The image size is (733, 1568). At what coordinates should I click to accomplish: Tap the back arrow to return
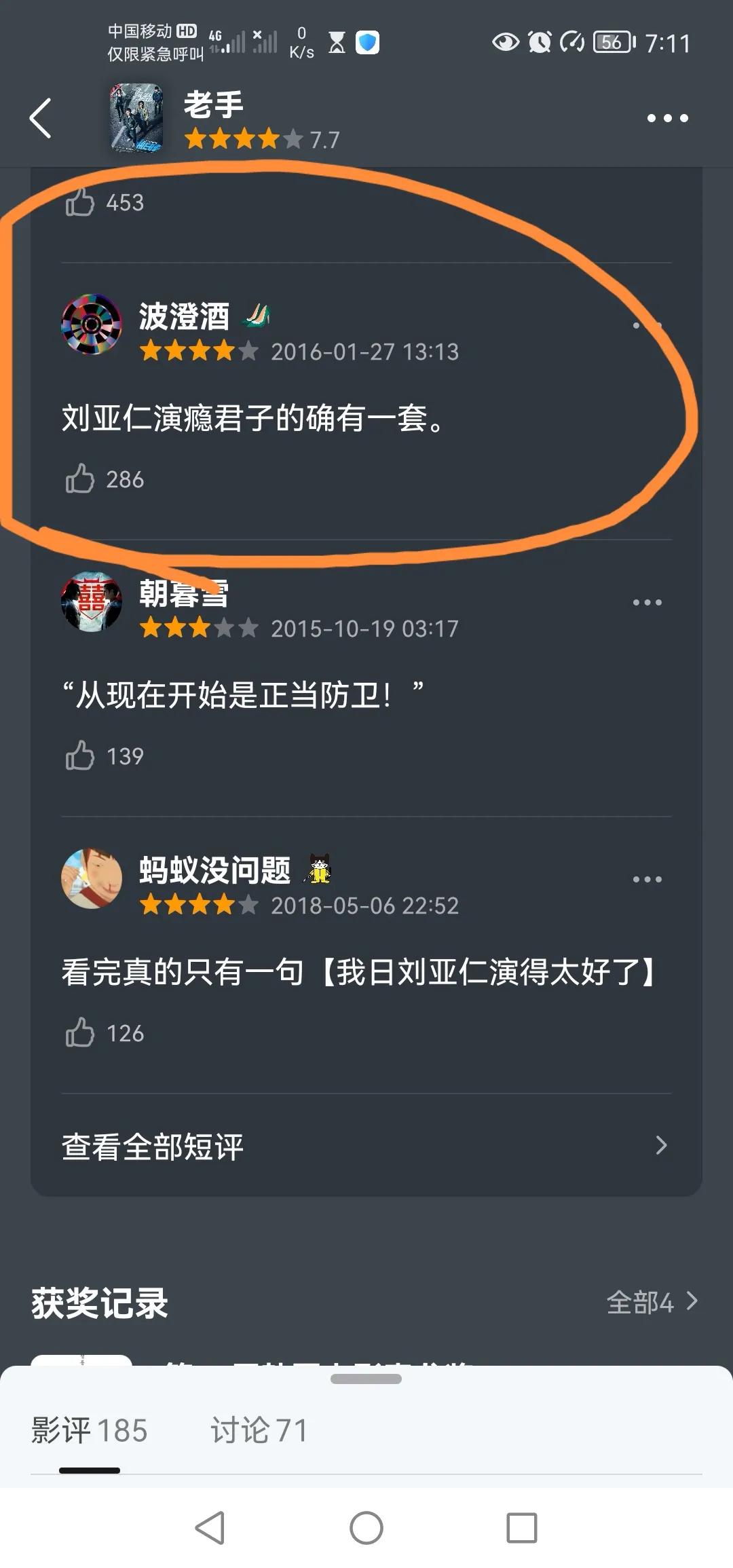(x=41, y=117)
